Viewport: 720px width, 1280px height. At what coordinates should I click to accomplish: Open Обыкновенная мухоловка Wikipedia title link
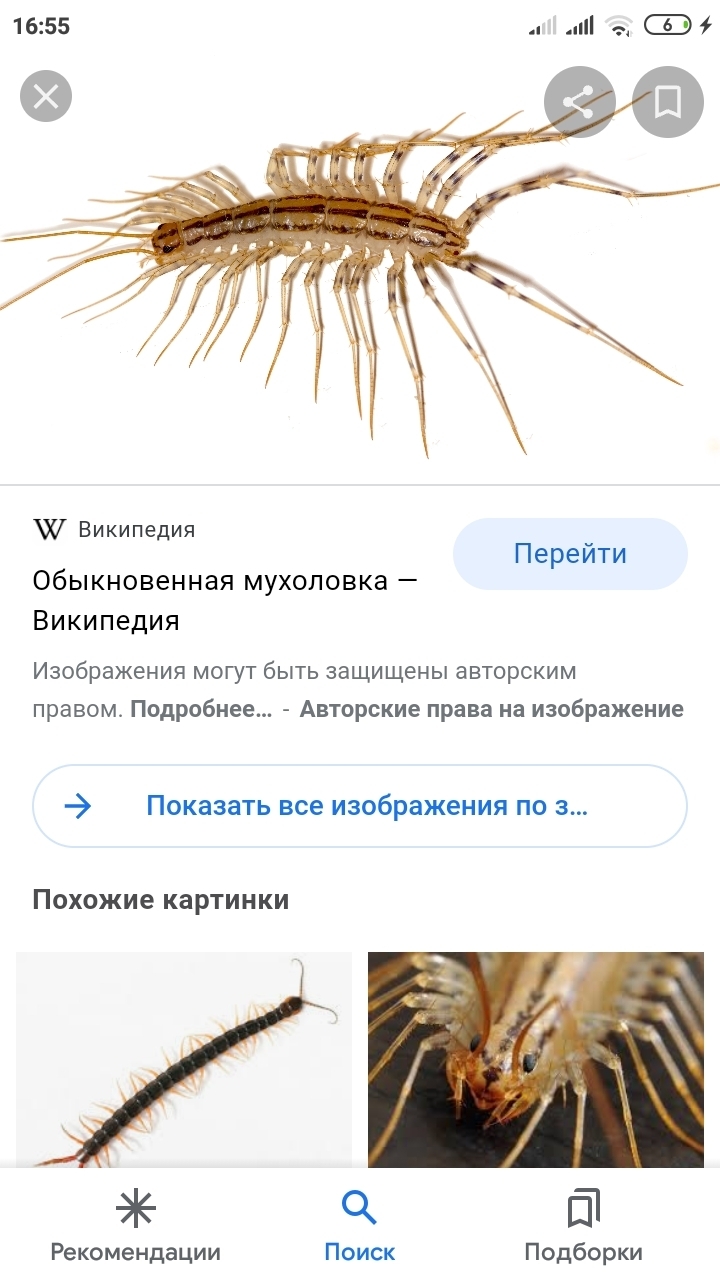(x=225, y=600)
